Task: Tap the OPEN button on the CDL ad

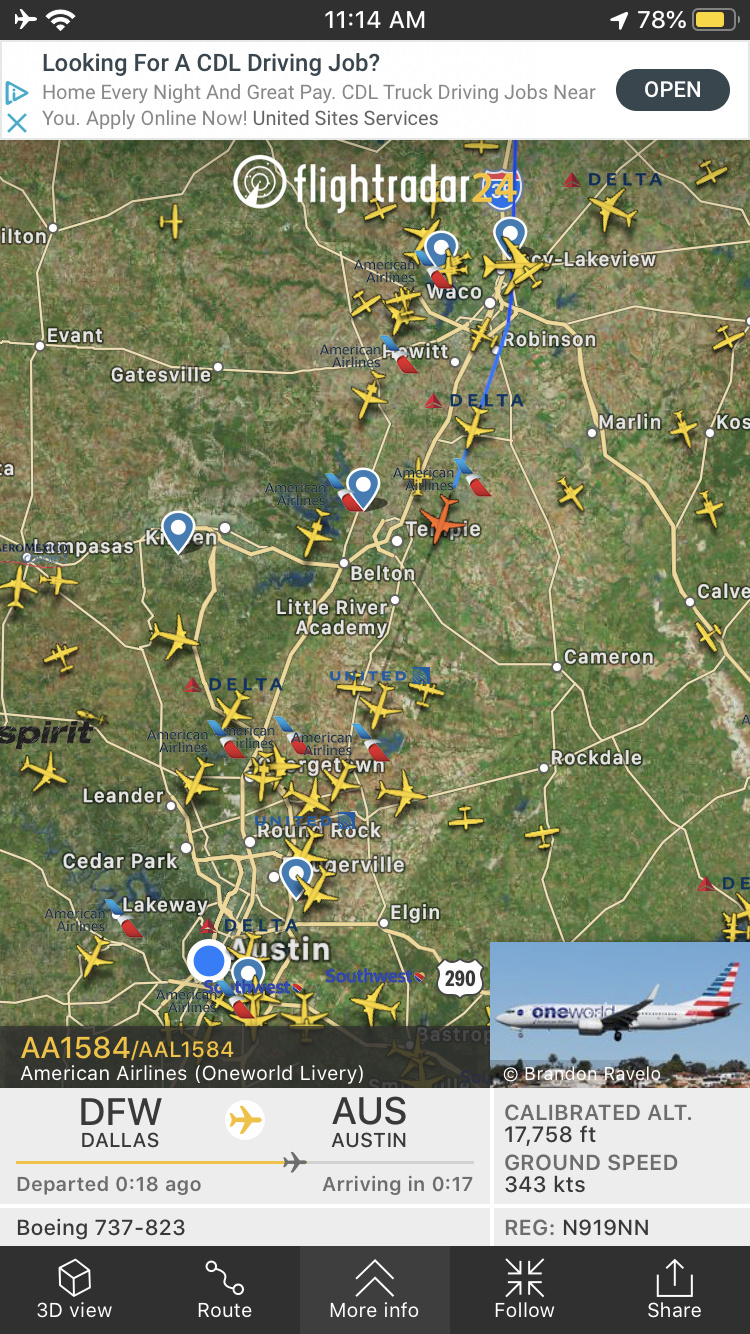Action: point(672,90)
